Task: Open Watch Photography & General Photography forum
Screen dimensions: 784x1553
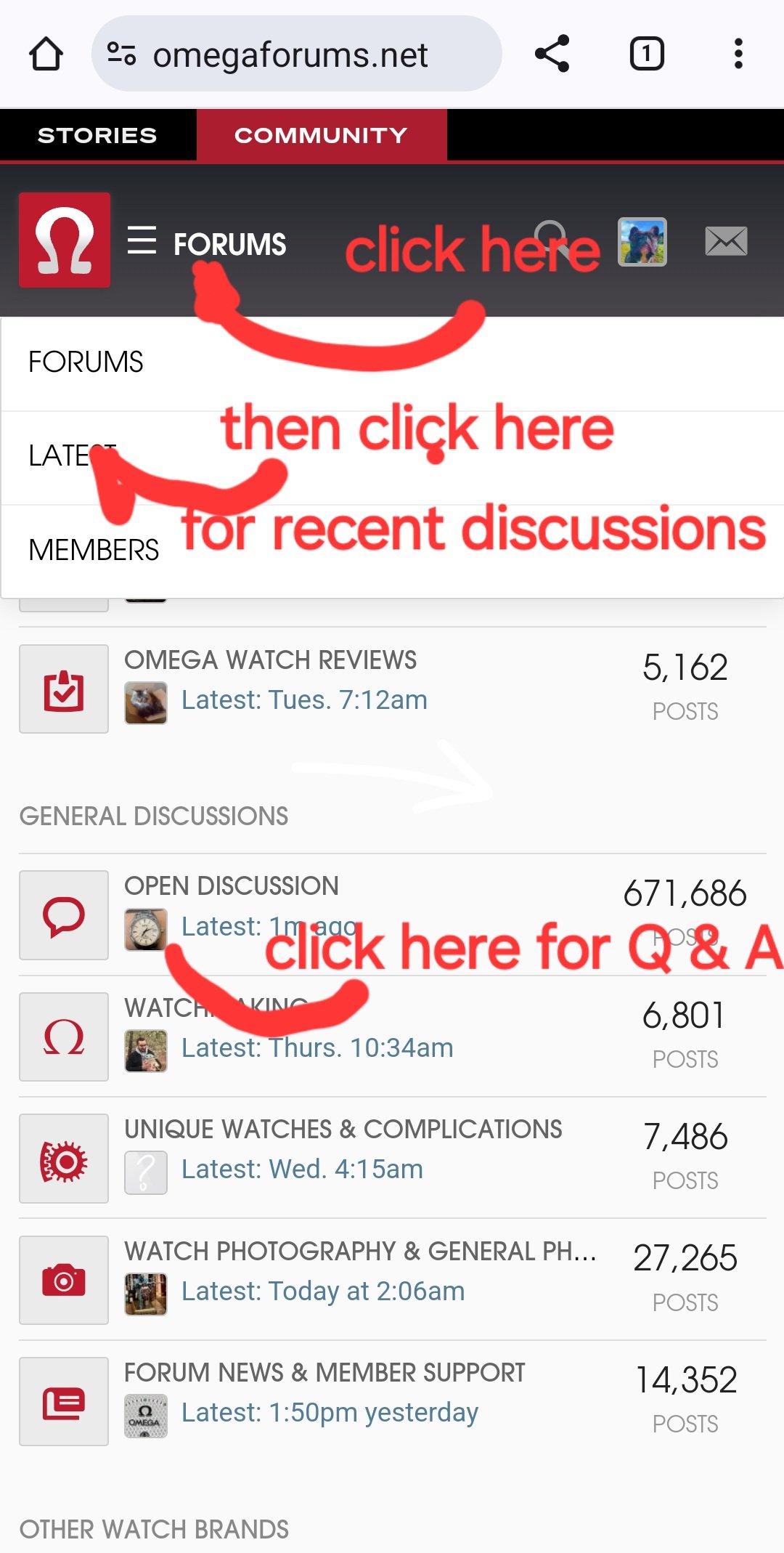Action: [359, 1252]
